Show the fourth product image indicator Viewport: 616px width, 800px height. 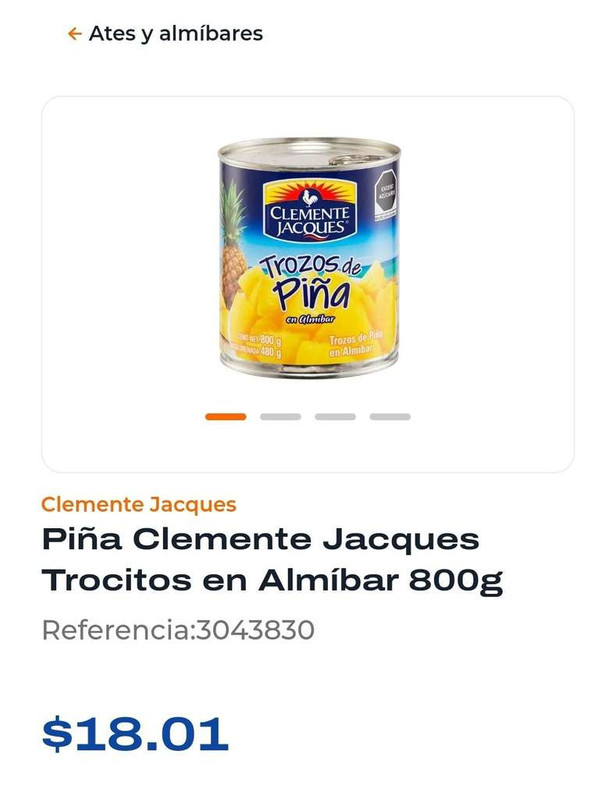tap(389, 416)
